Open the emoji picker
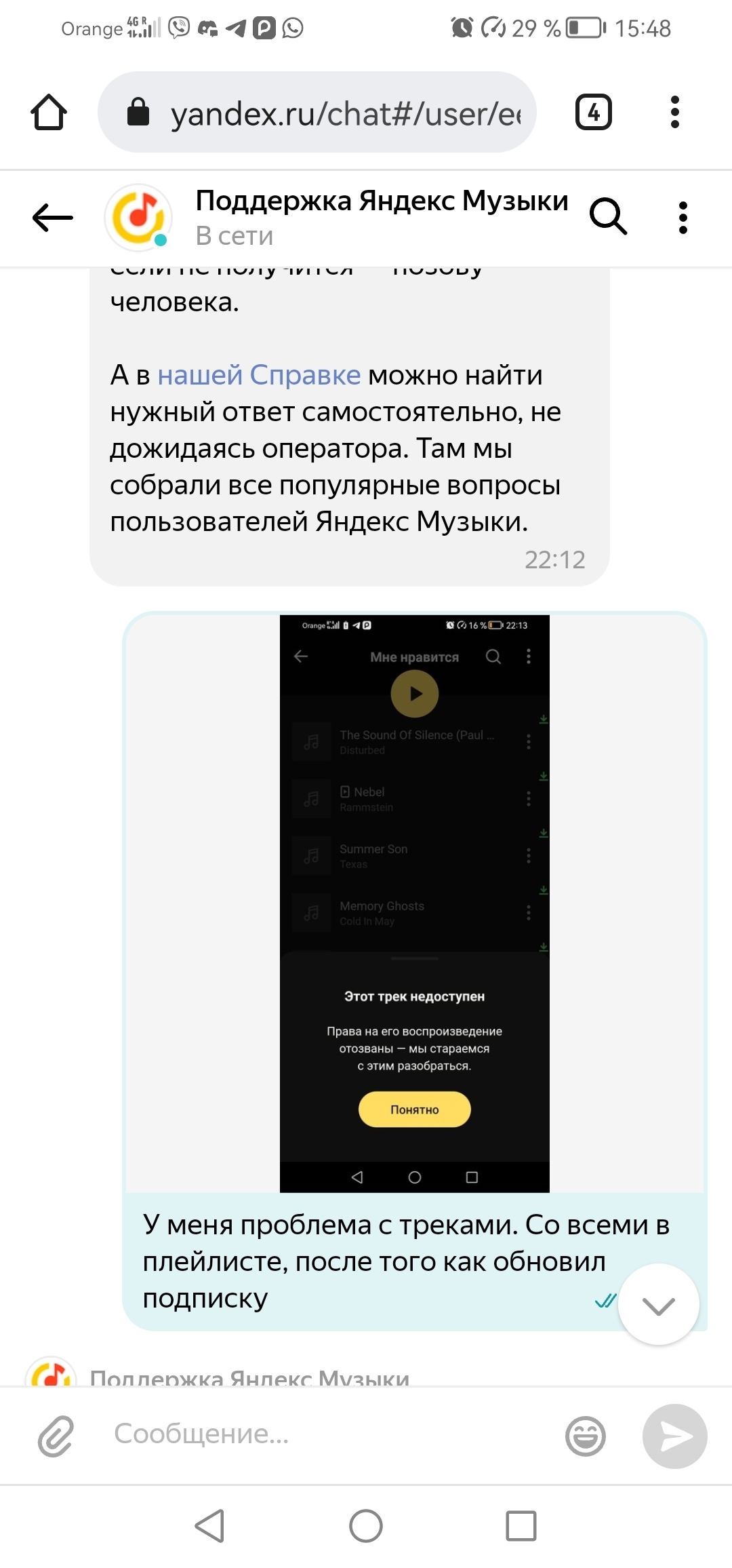Screen dimensions: 732x1568 coord(585,1436)
